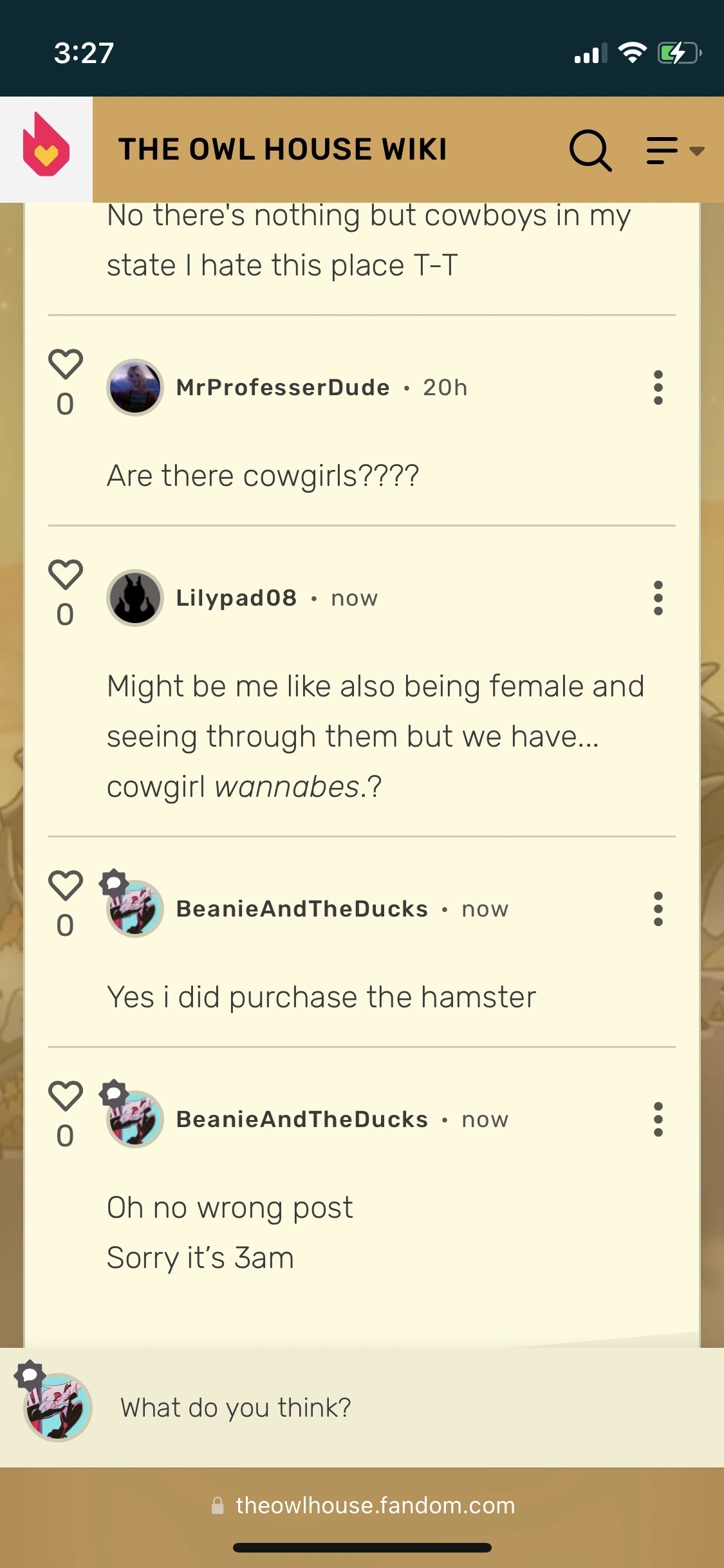Like Lilypad08's cowgirl wannabes comment
Screen dimensions: 724x1568
pos(66,575)
